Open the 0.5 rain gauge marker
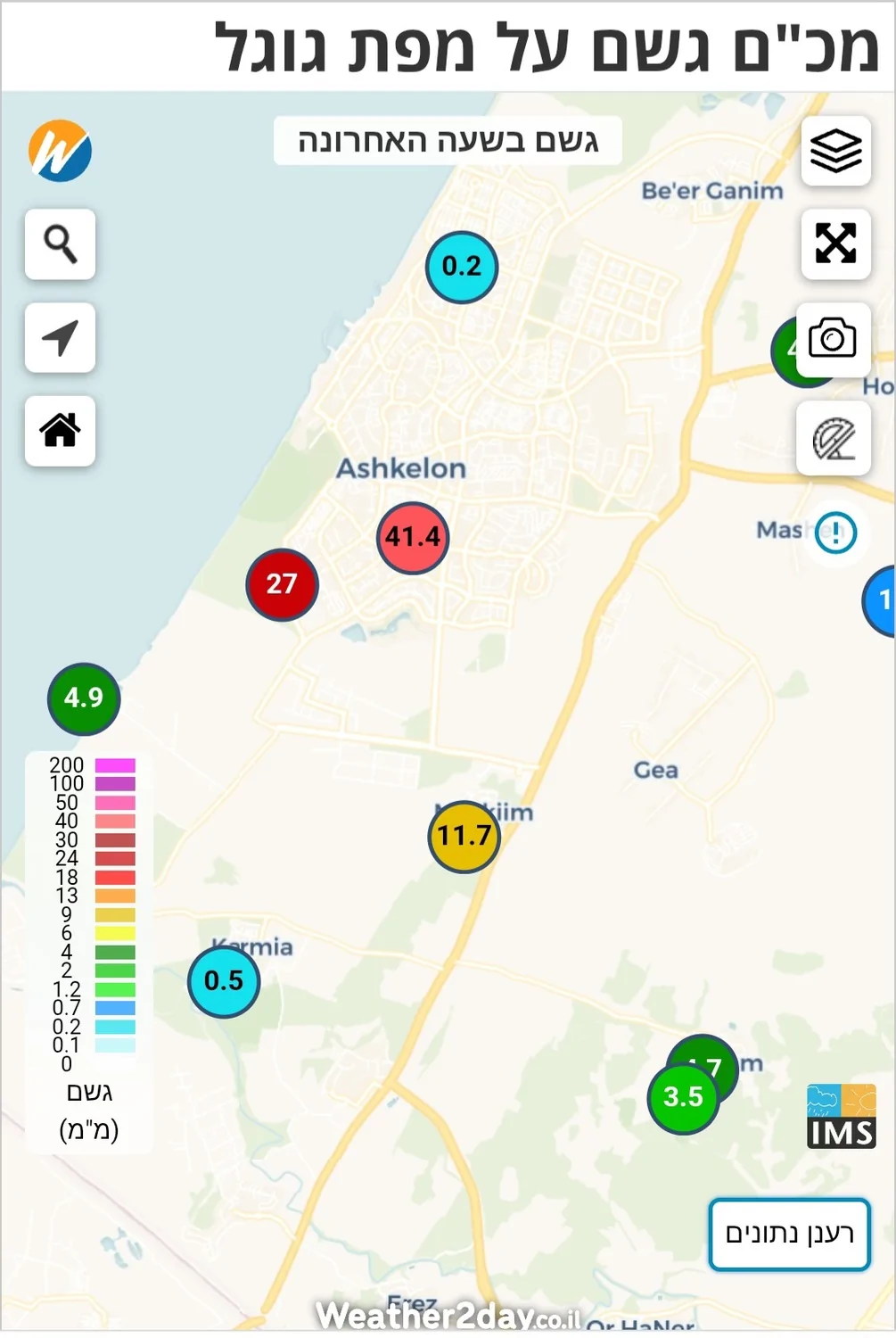 224,981
